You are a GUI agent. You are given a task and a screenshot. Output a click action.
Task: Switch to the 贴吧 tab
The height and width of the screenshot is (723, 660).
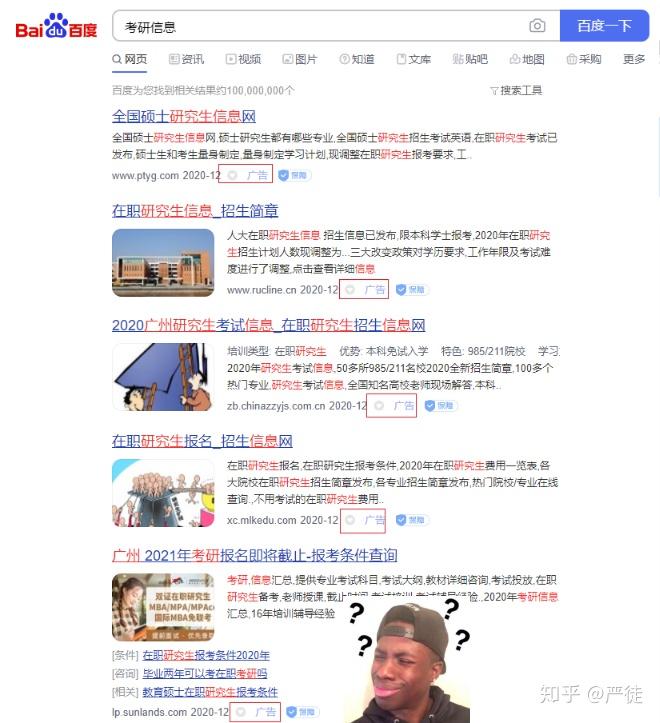point(470,59)
